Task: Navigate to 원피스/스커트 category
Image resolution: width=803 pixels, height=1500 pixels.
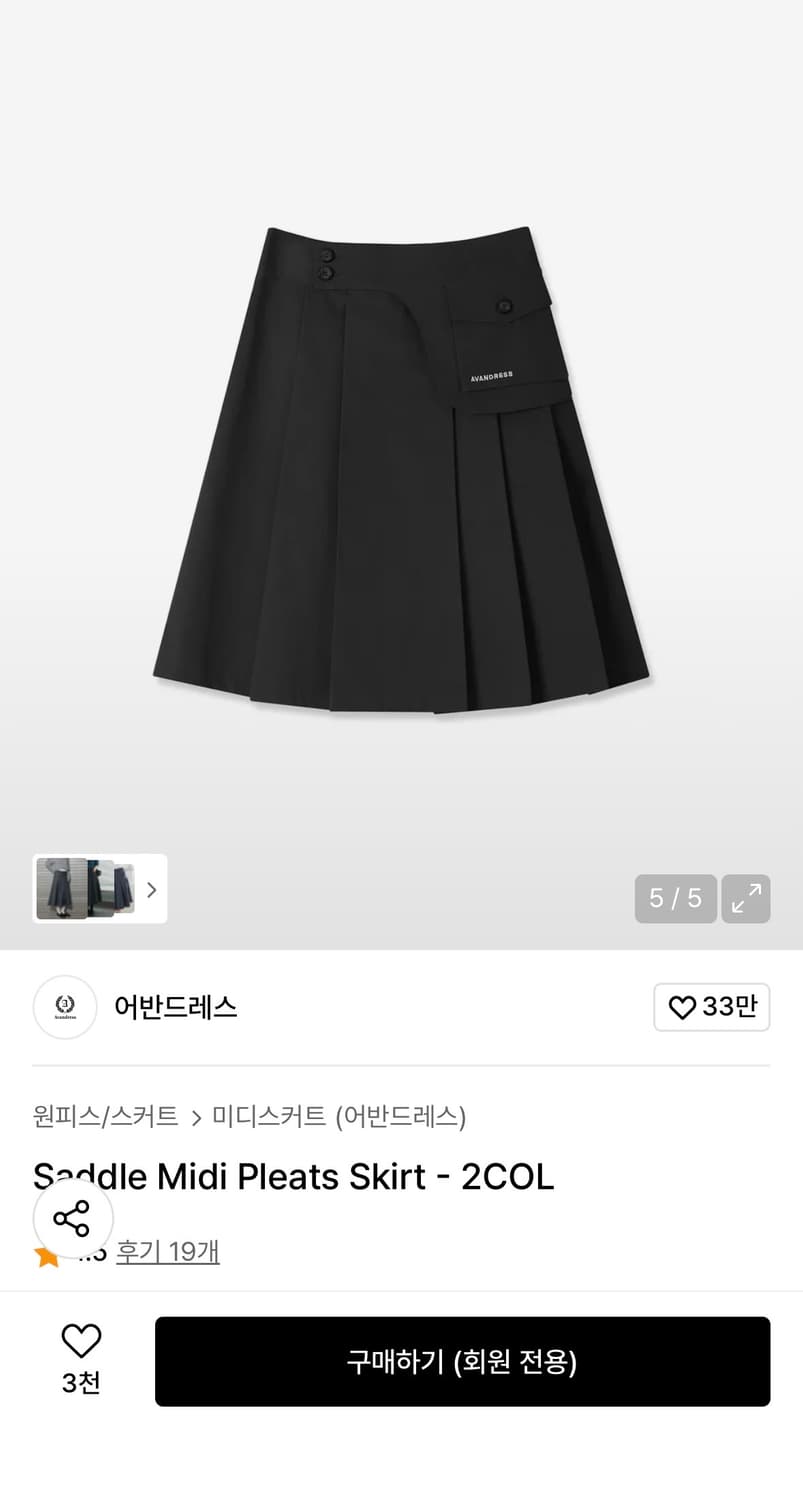Action: coord(104,1117)
